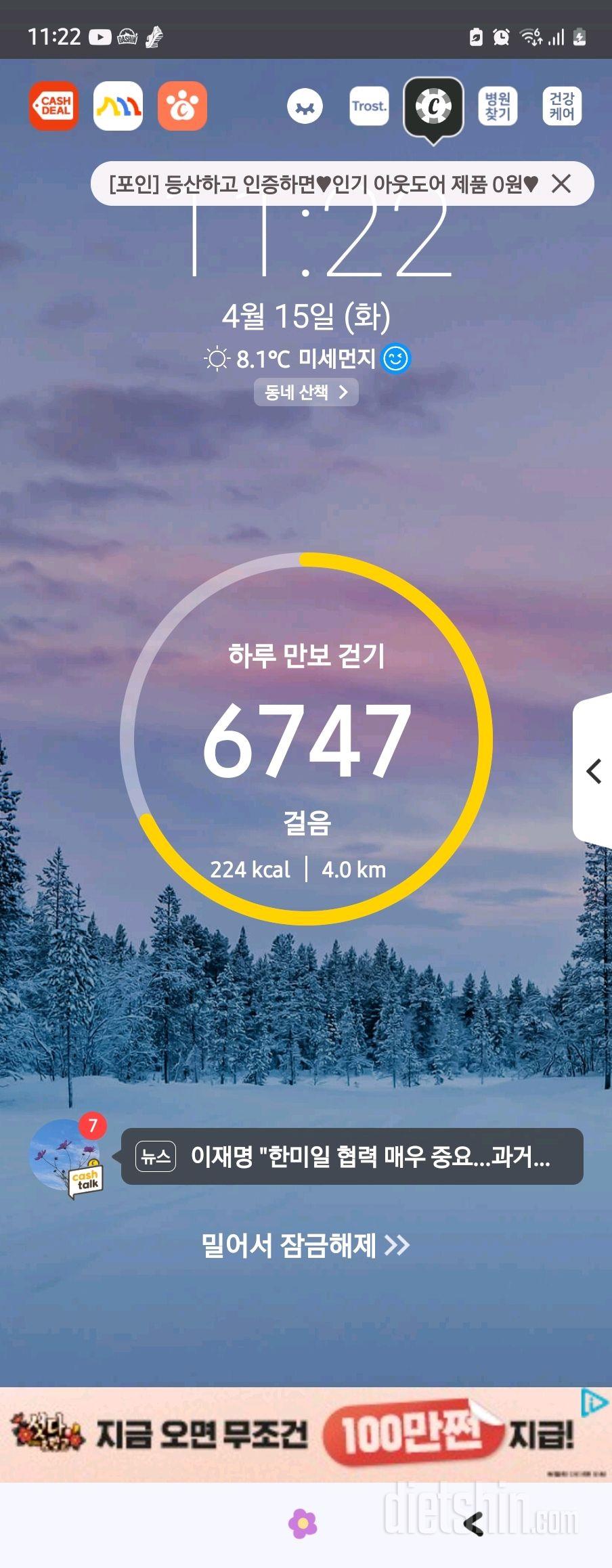
Task: Open 병원찾기 hospital finder
Action: [x=498, y=106]
